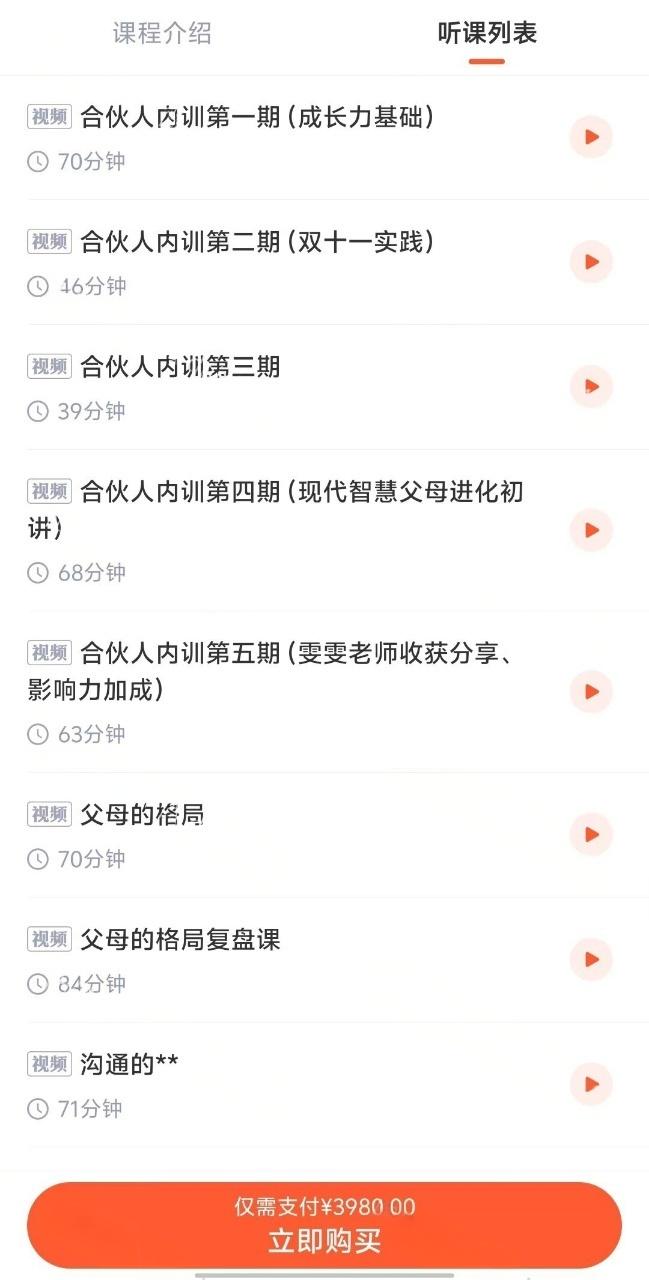Screen dimensions: 649x1280
Task: Tap 立即购买 to buy the course
Action: [x=324, y=1225]
